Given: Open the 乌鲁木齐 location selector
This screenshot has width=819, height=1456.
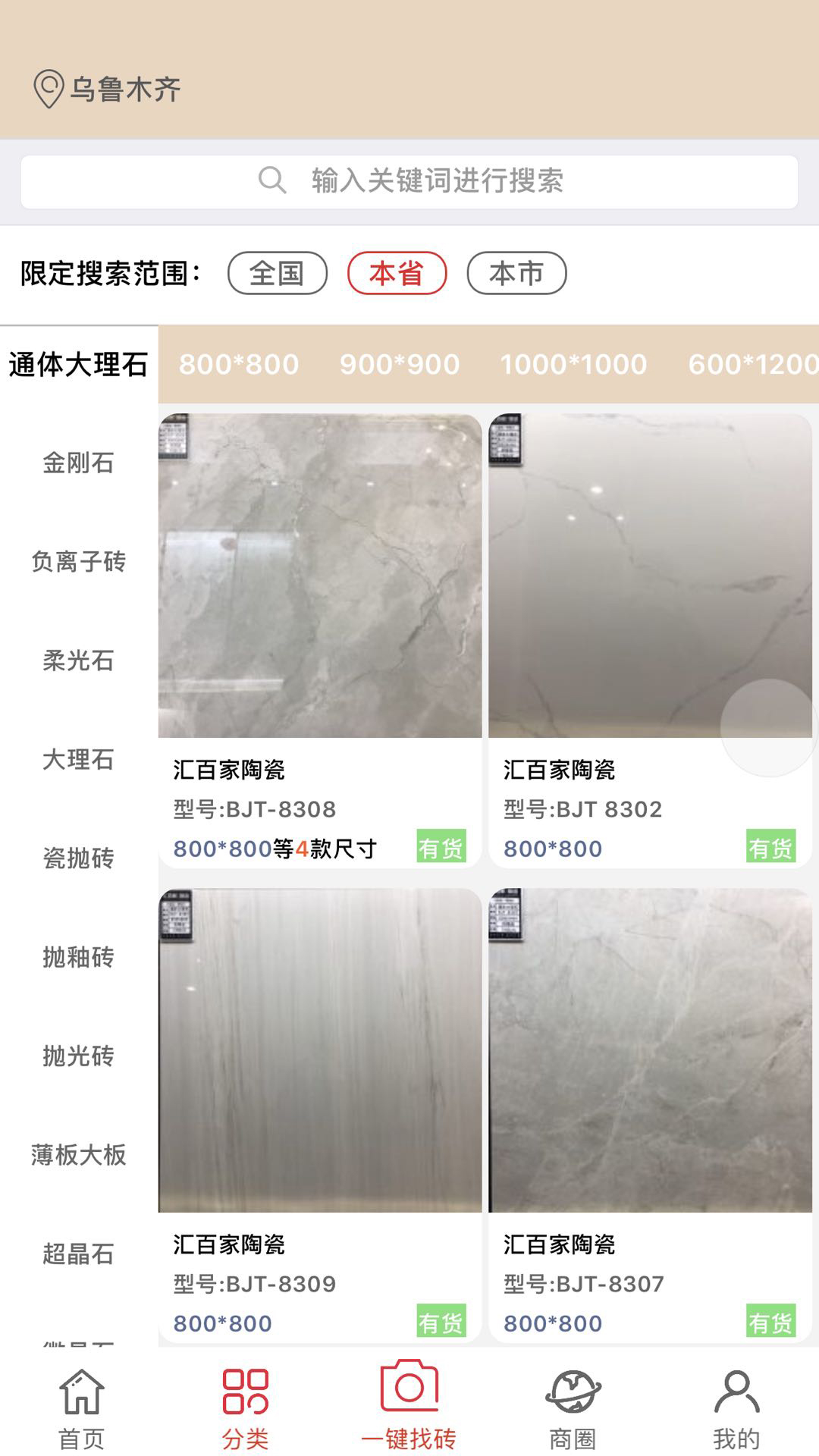Looking at the screenshot, I should point(108,89).
